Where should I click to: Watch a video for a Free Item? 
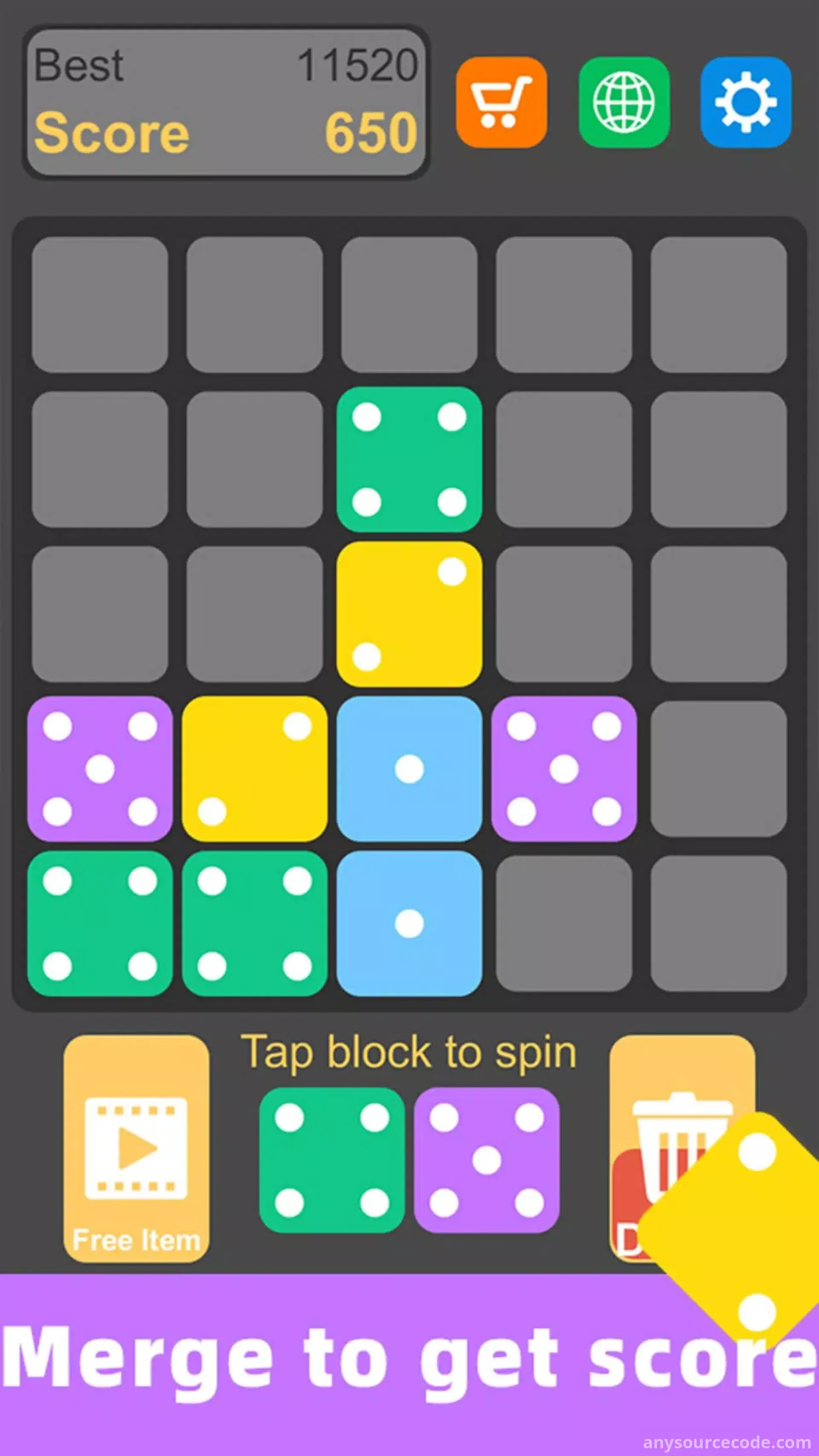pos(136,1148)
